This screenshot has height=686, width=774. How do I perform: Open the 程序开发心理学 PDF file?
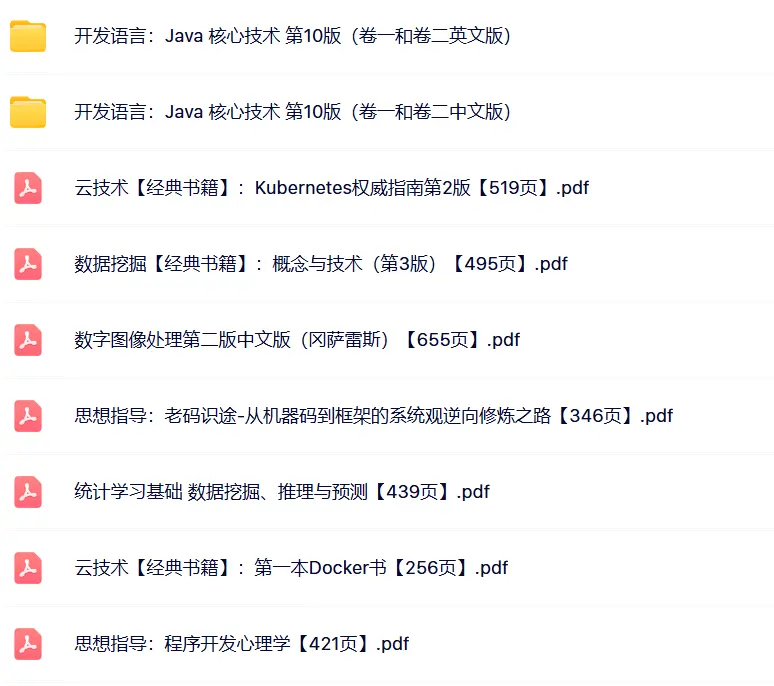tap(241, 644)
